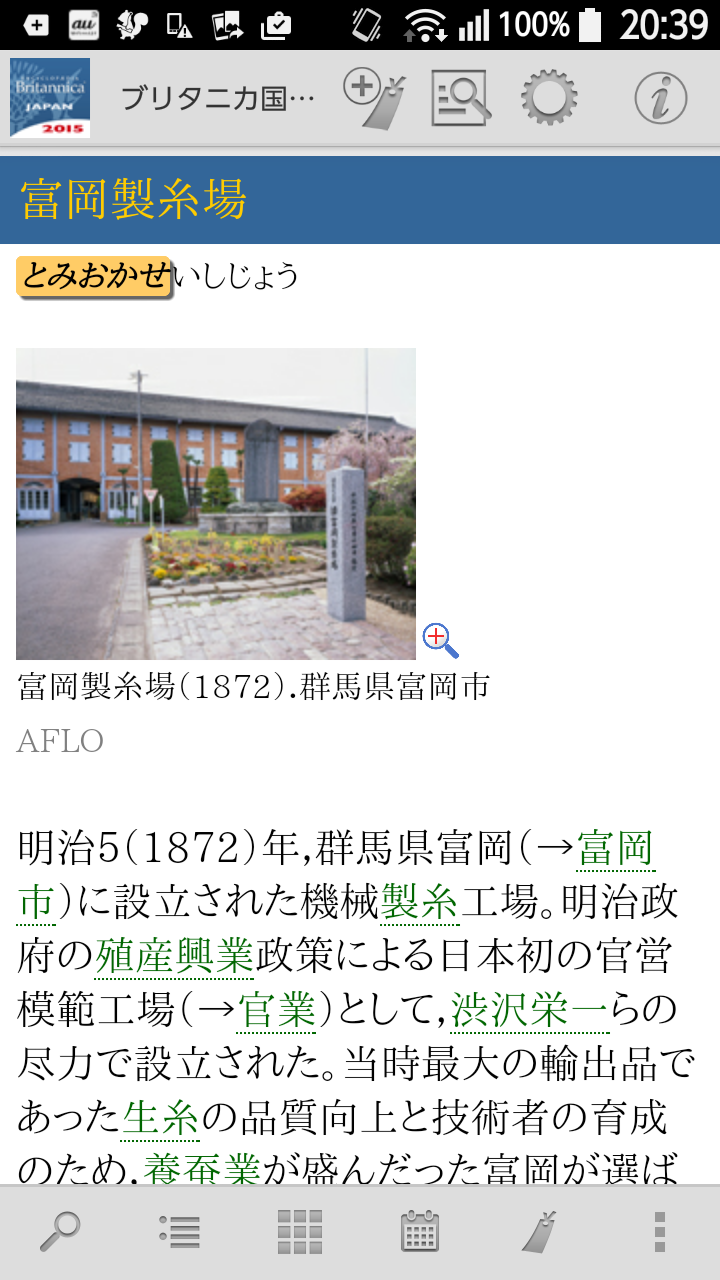Viewport: 720px width, 1280px height.
Task: Tap the Britannica Japan logo
Action: [50, 98]
